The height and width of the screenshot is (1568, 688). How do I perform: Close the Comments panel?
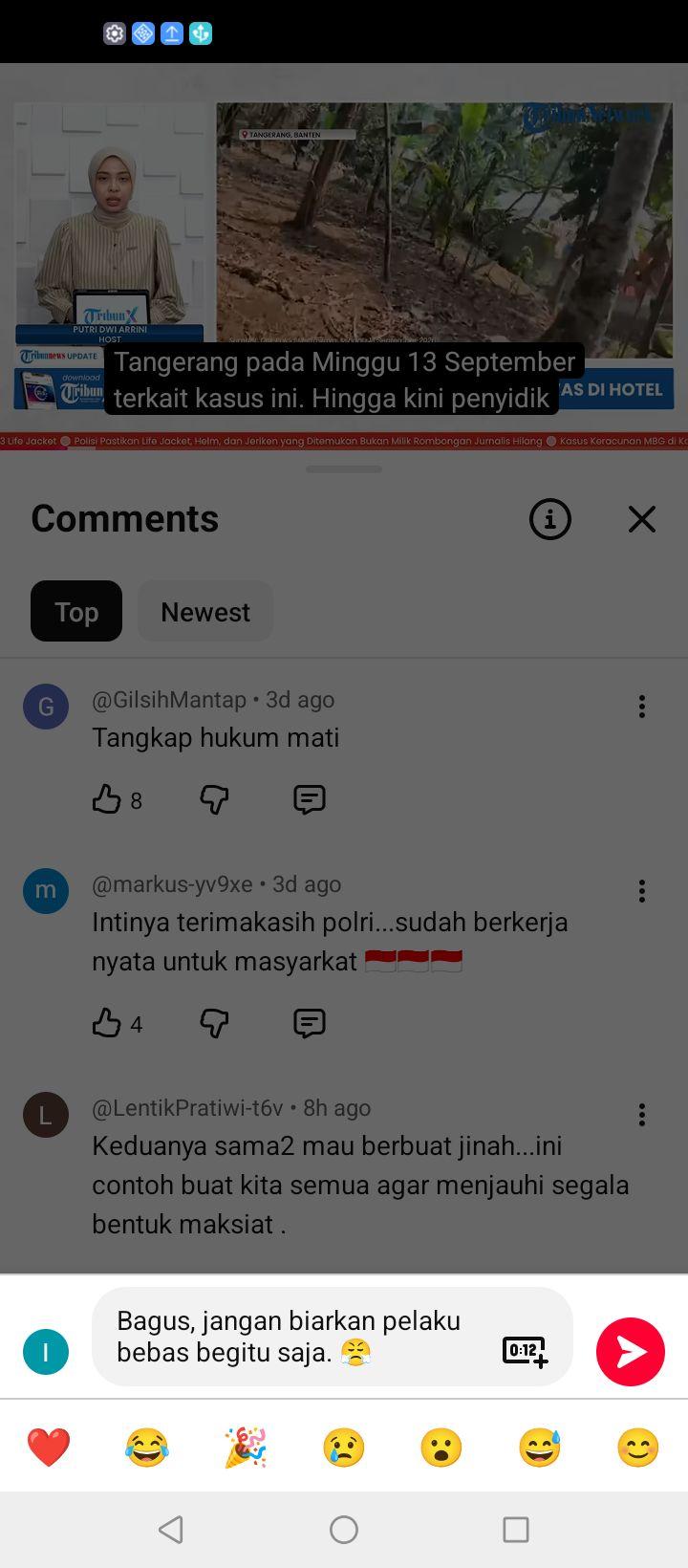(x=642, y=519)
